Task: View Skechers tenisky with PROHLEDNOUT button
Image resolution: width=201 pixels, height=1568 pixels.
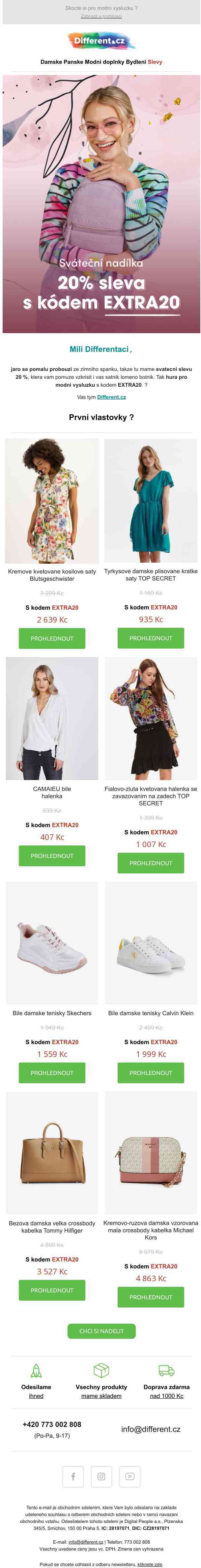Action: point(52,1072)
